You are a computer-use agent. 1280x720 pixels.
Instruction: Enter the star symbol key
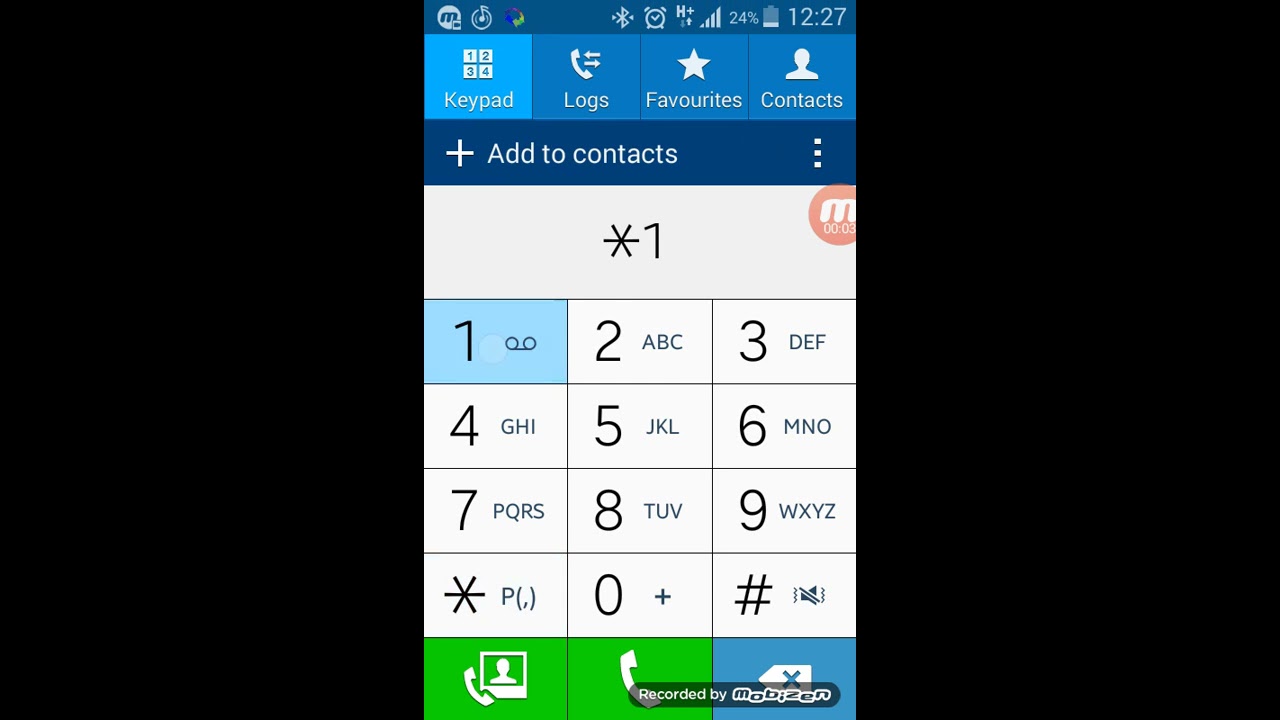click(495, 596)
